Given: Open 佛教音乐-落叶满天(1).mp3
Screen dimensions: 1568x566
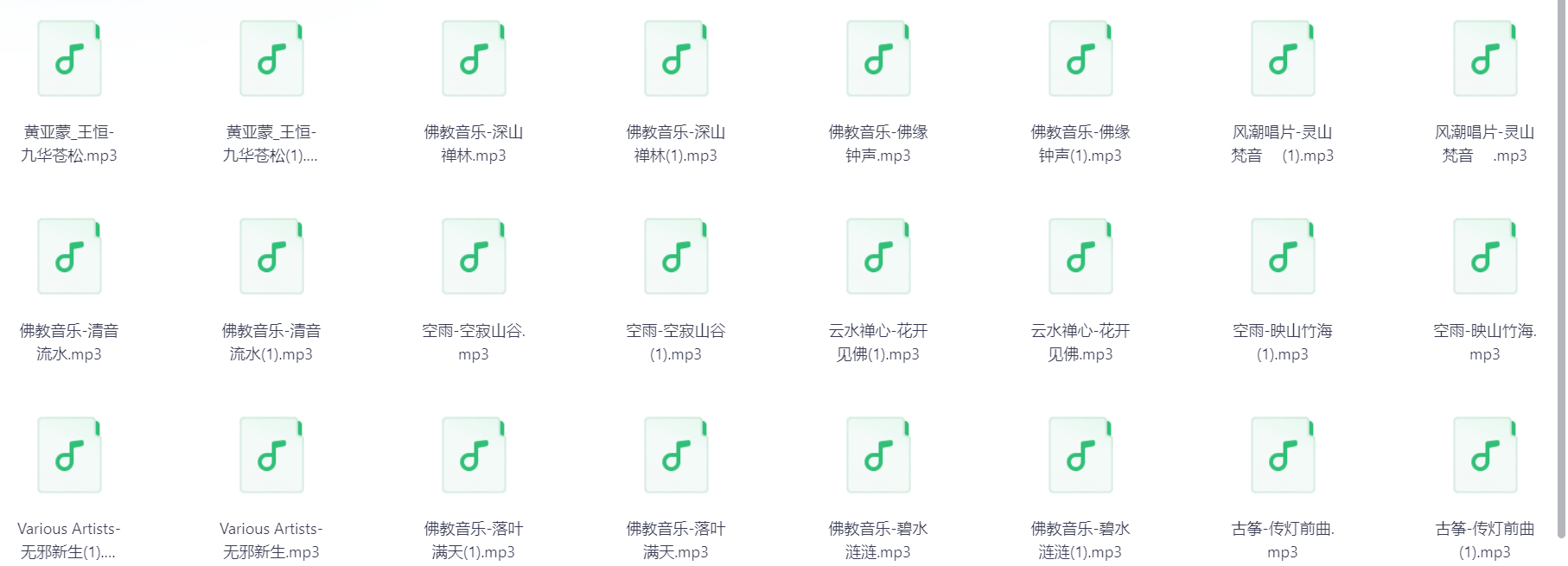Looking at the screenshot, I should click(474, 455).
